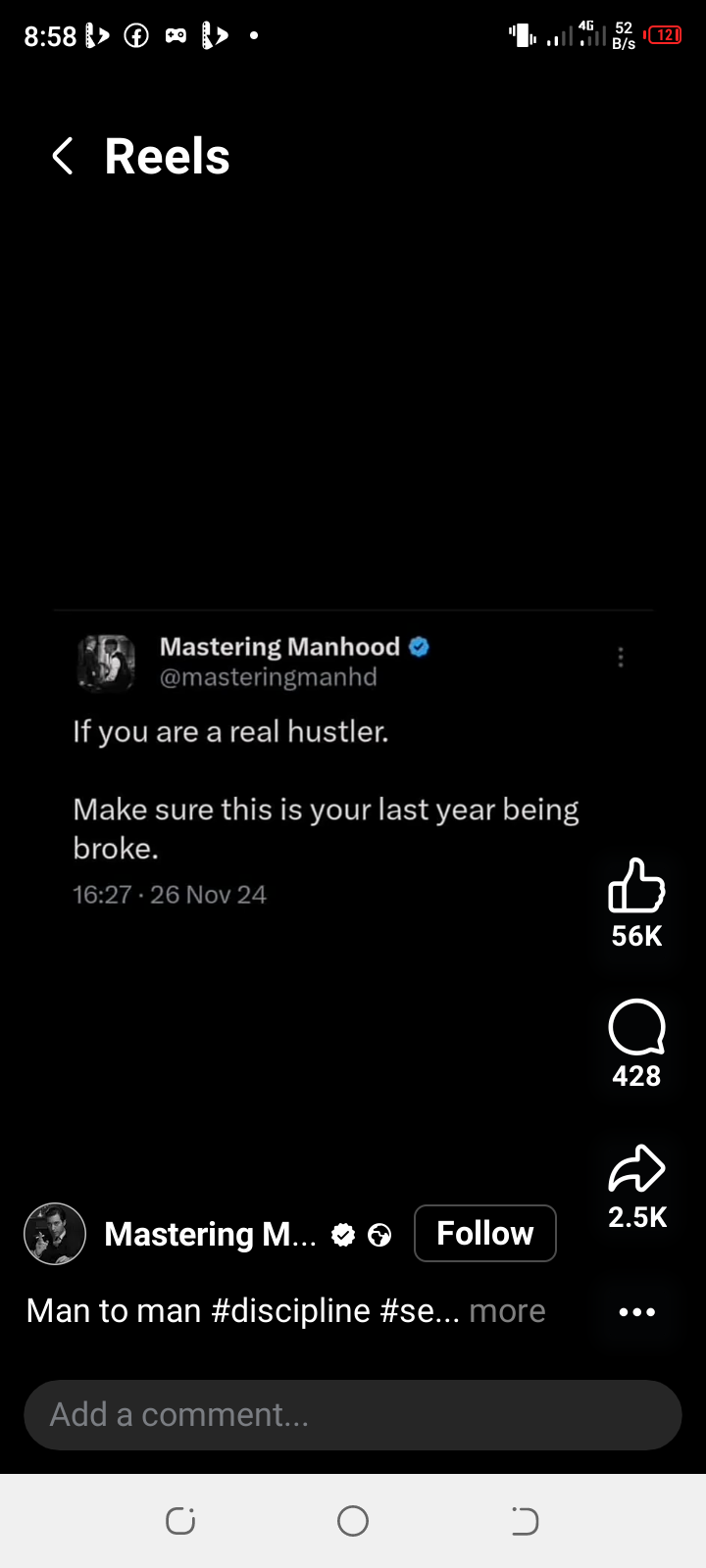Open the Mastering Manhood profile picture
The width and height of the screenshot is (706, 1568).
(x=55, y=1234)
